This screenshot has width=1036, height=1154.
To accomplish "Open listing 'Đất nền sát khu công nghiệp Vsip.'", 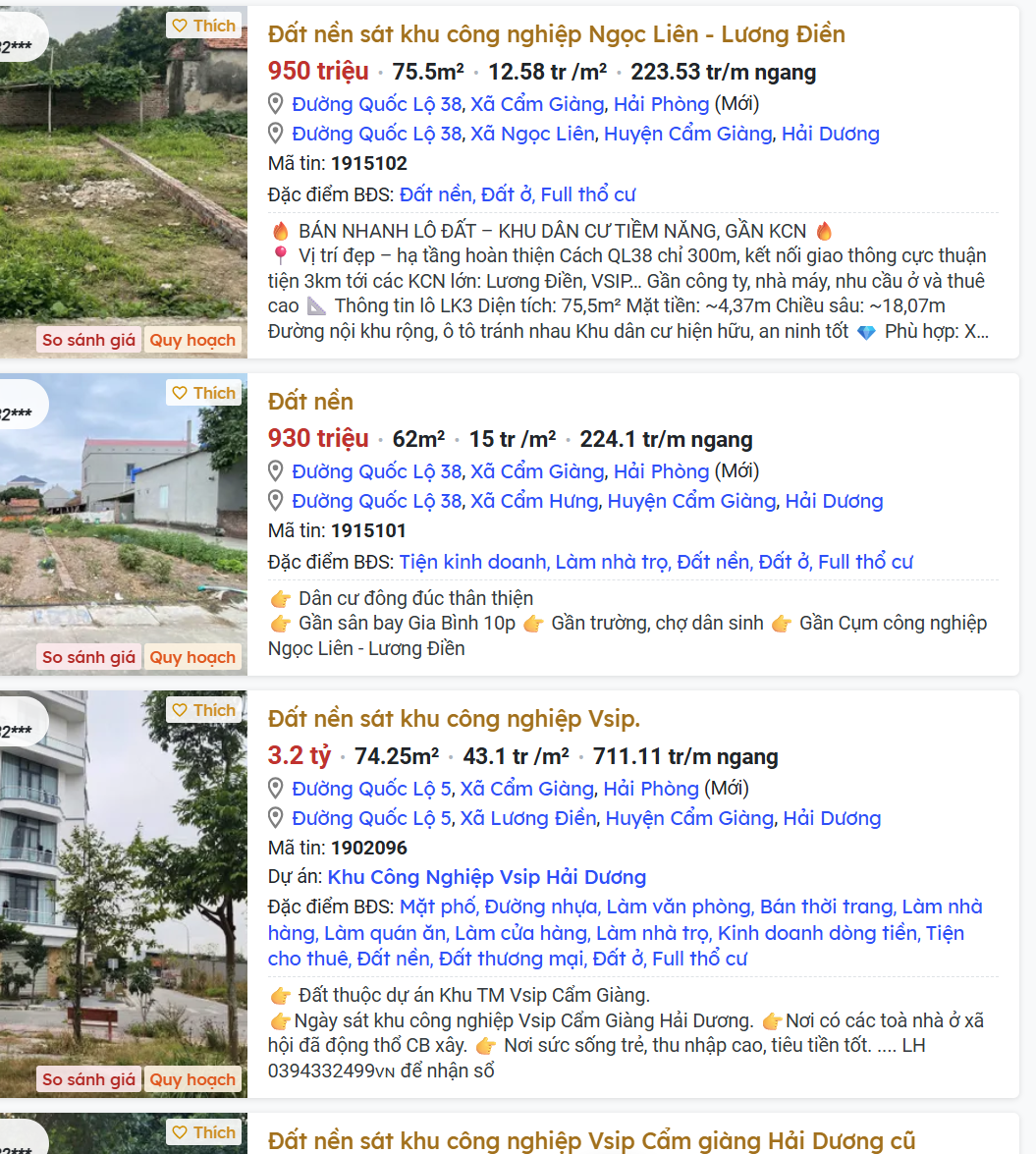I will pos(454,719).
